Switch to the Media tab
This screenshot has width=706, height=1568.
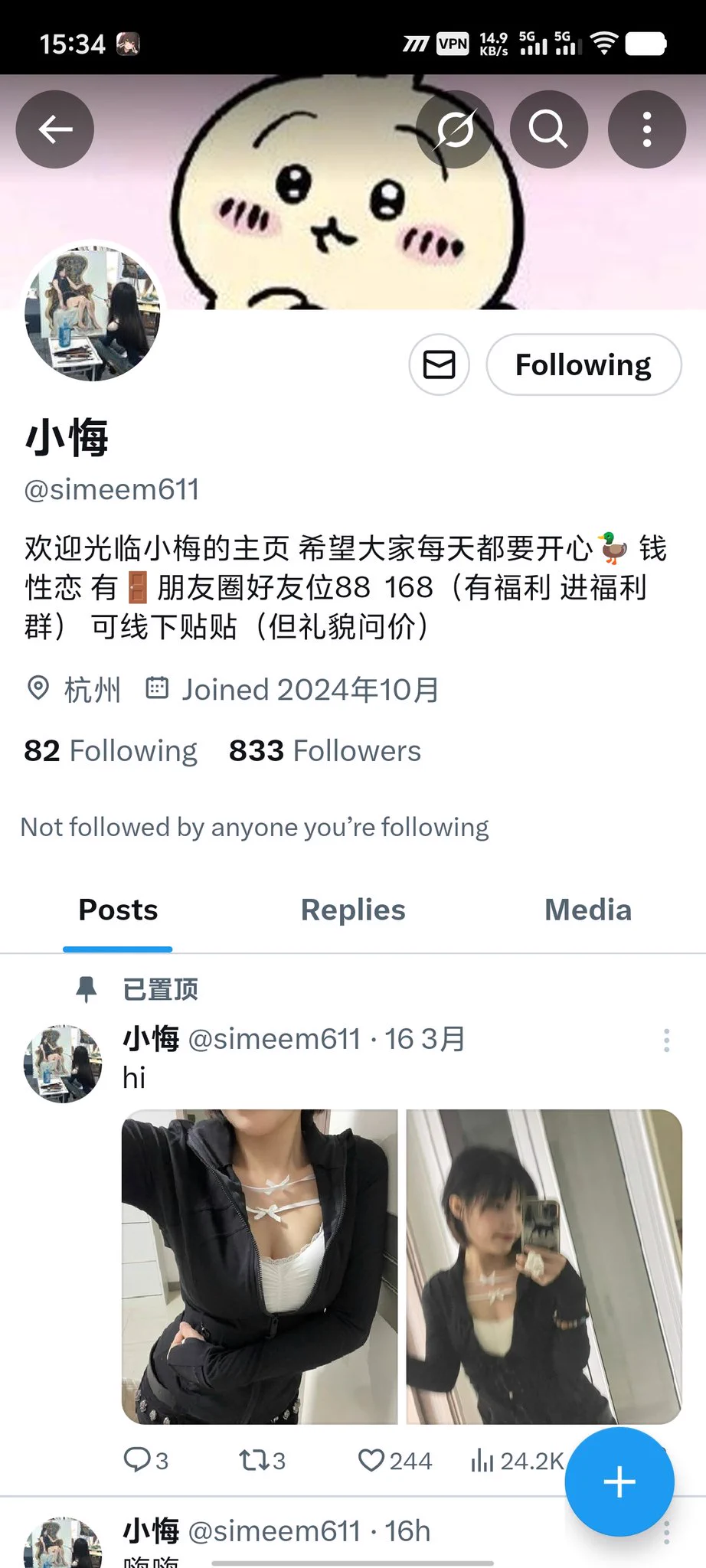point(587,910)
